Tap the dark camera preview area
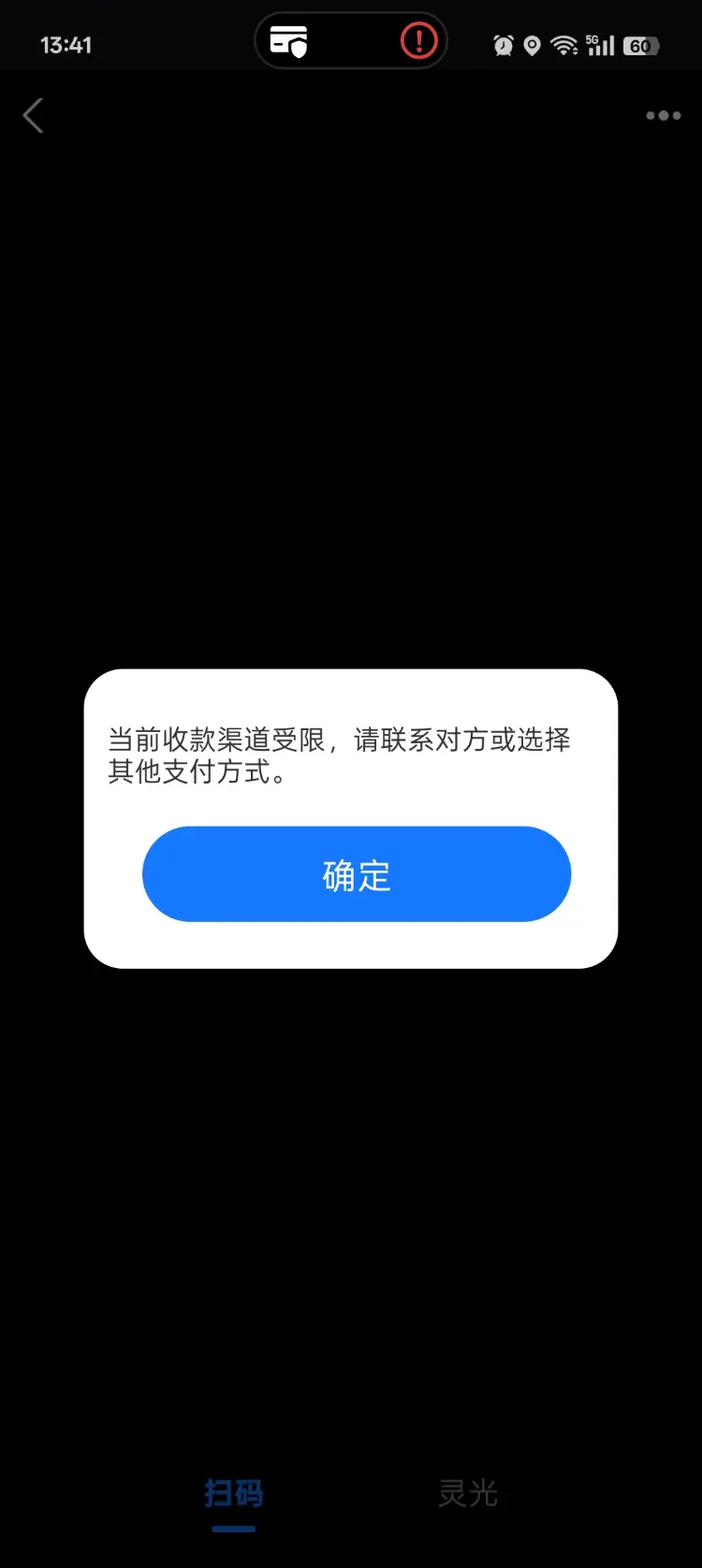This screenshot has height=1568, width=702. point(351,374)
